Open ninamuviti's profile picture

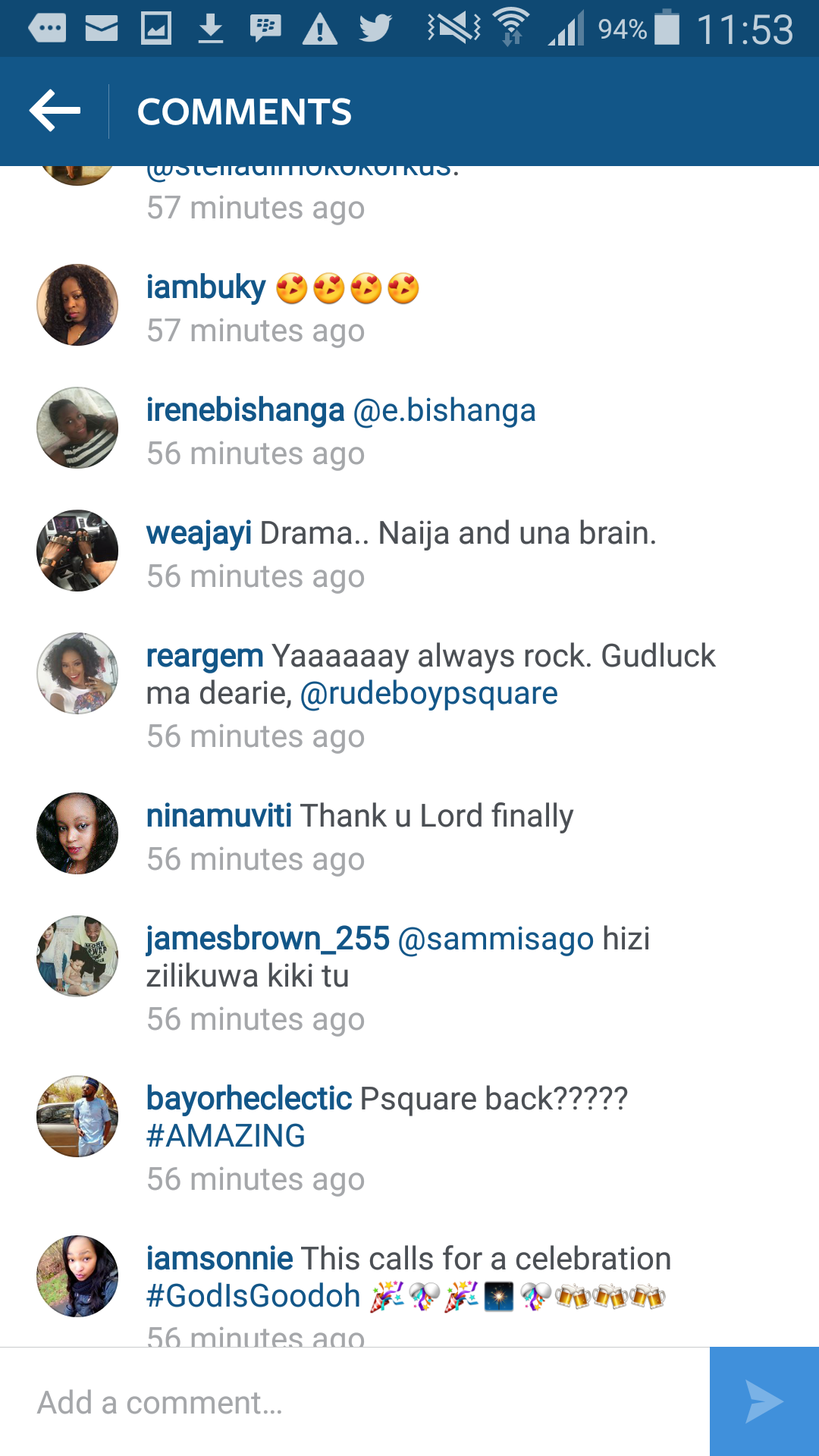pyautogui.click(x=77, y=833)
